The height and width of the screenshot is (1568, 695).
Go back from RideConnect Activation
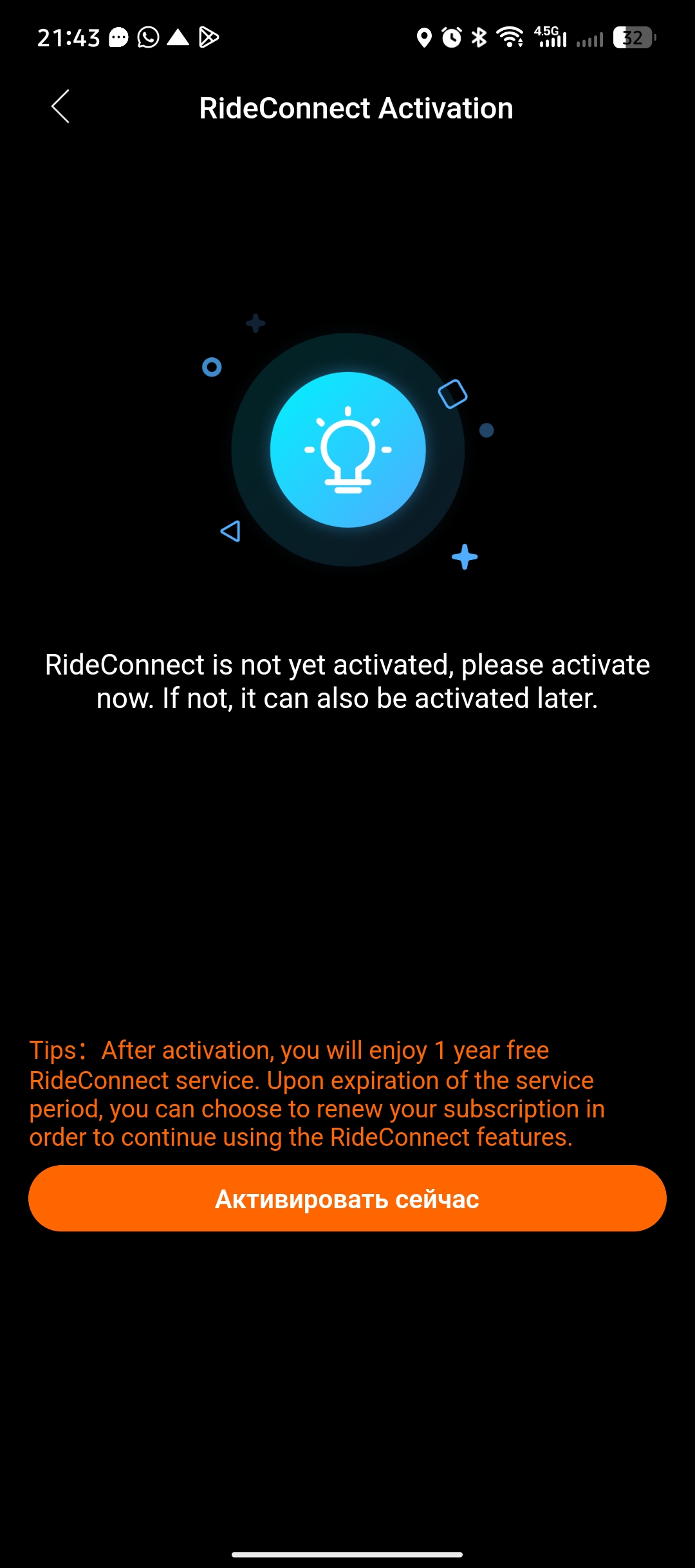click(60, 107)
